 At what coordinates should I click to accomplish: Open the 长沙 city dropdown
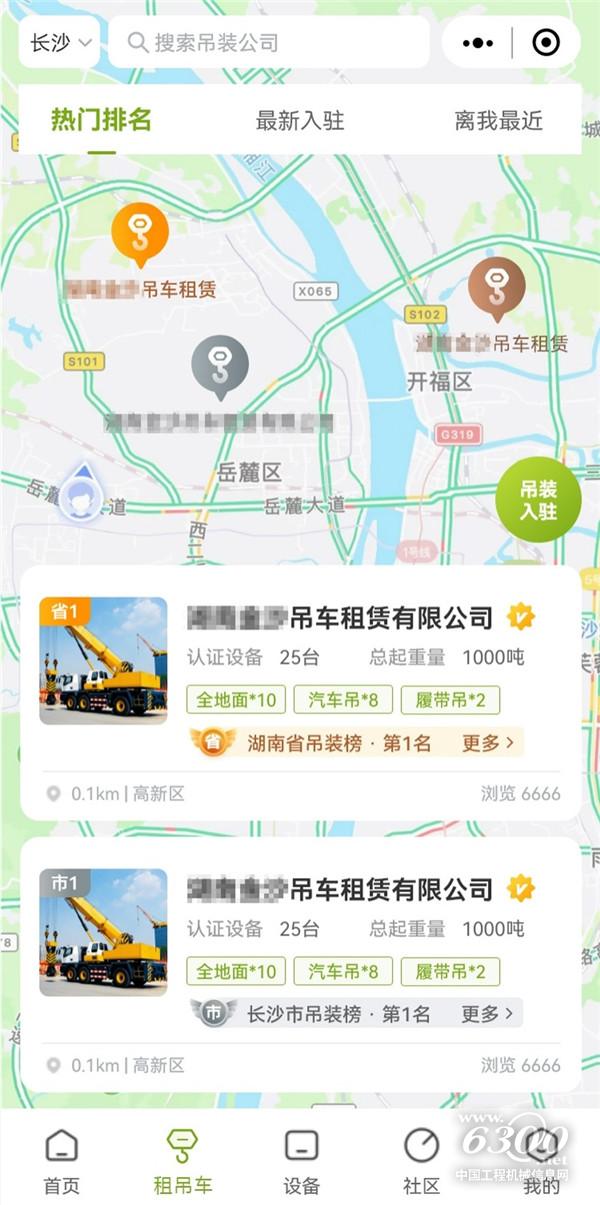(59, 43)
